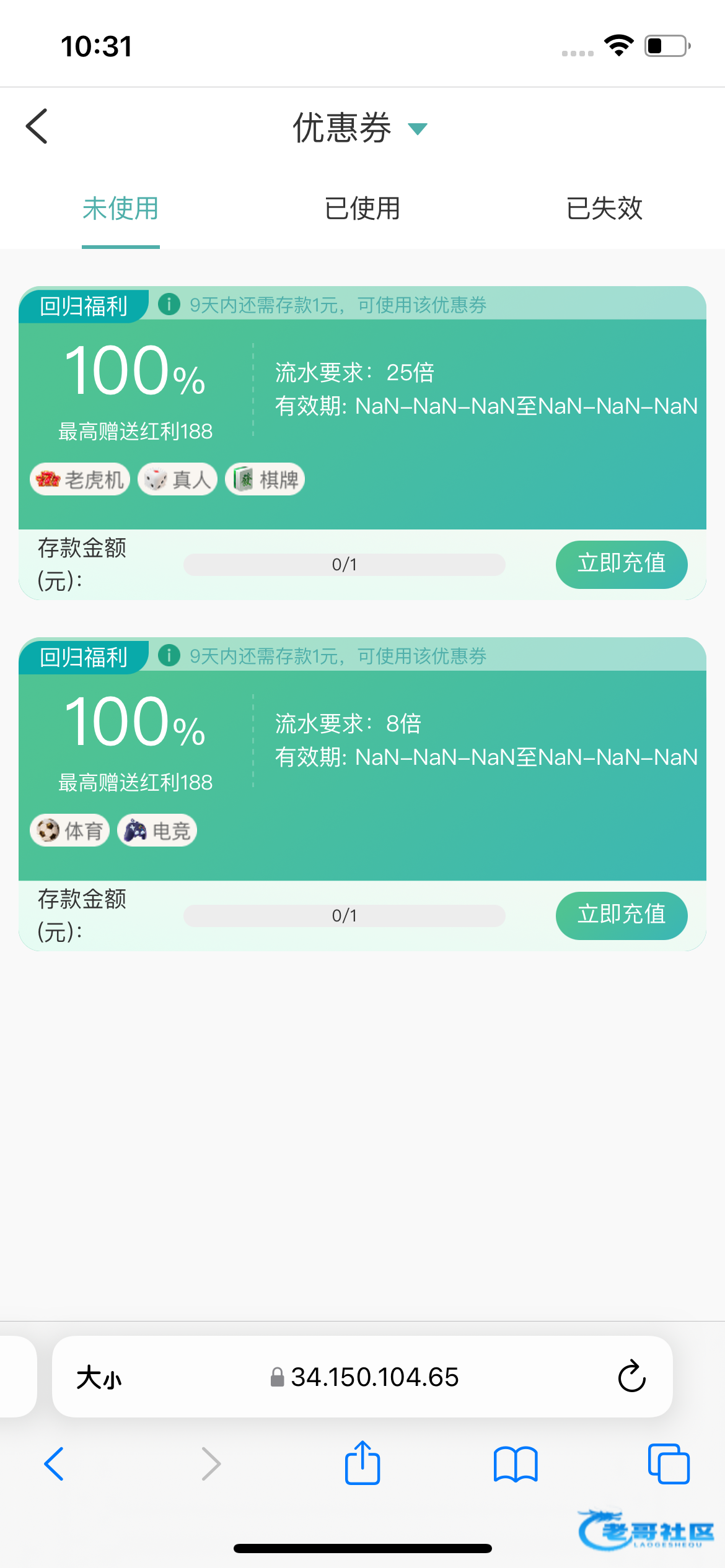Screen dimensions: 725x1568
Task: Switch to the 已失效 tab
Action: coord(604,209)
